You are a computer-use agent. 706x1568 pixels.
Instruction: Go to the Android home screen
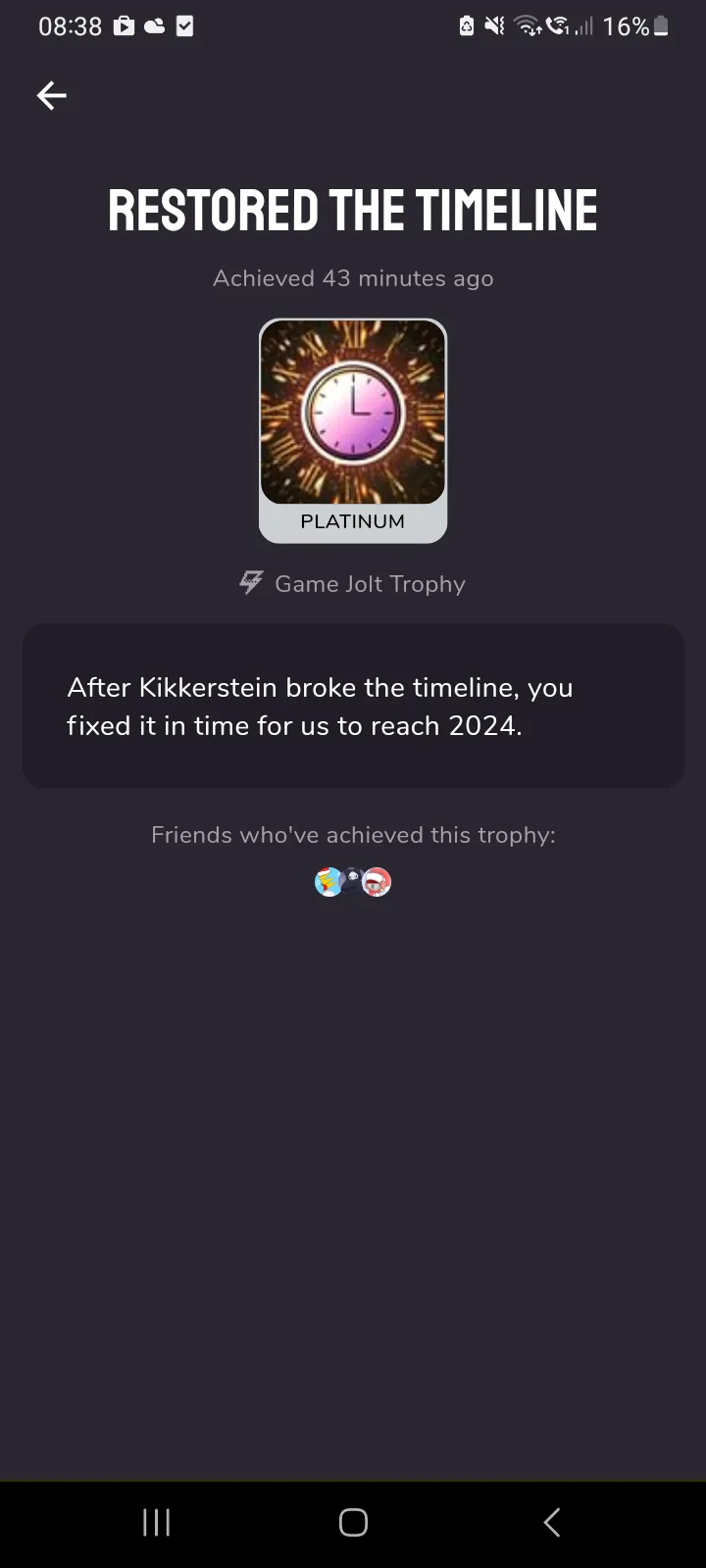pos(353,1522)
